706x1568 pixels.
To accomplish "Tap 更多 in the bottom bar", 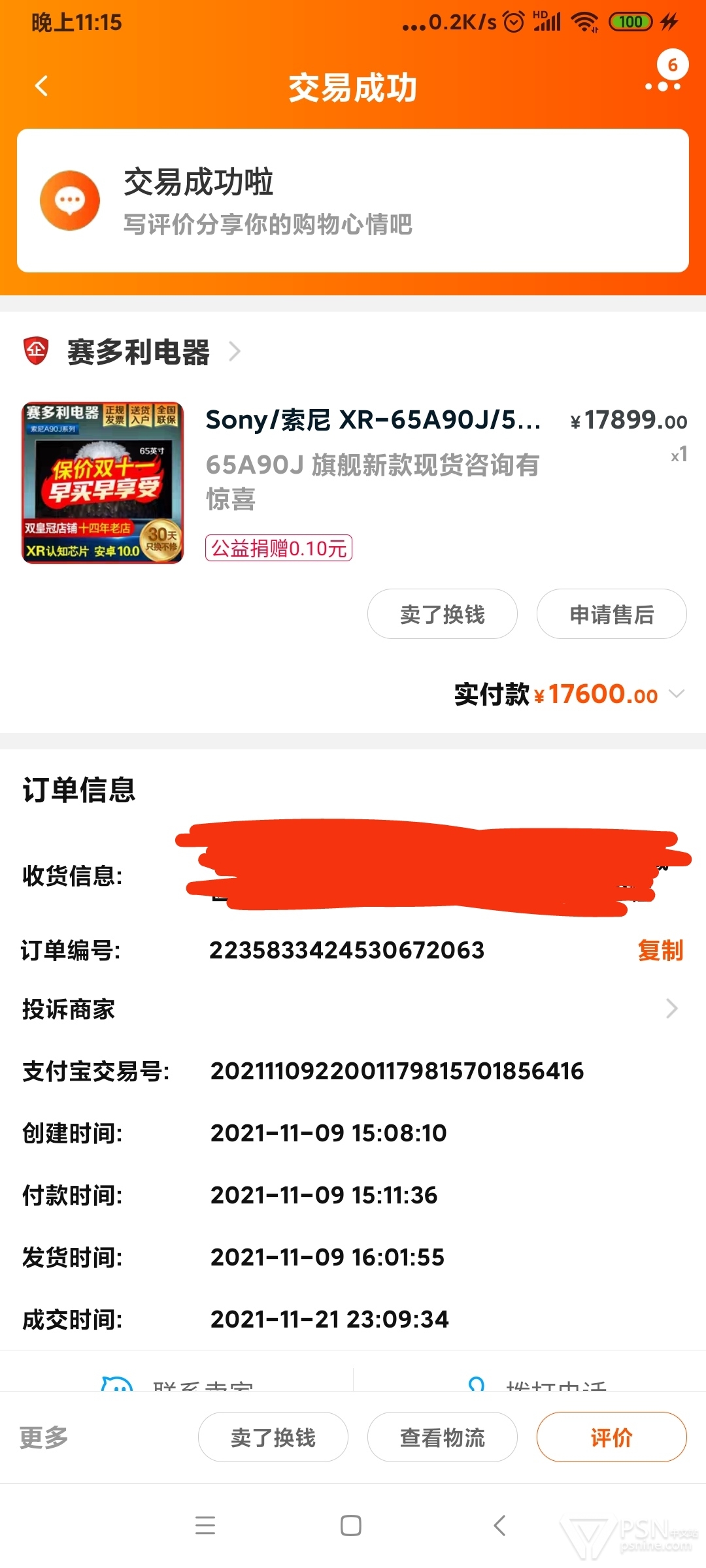I will click(x=44, y=1437).
